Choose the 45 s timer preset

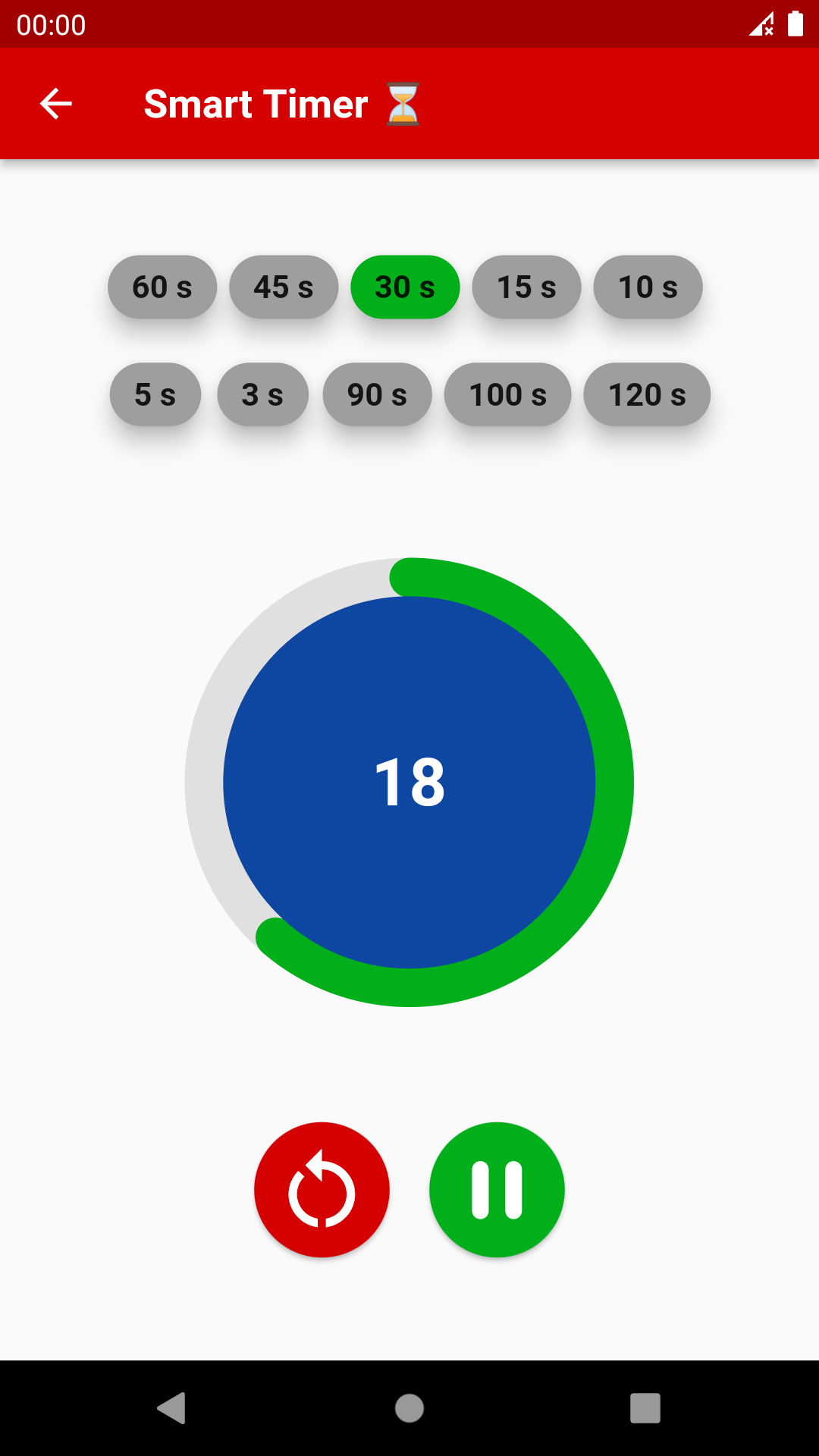pos(284,287)
